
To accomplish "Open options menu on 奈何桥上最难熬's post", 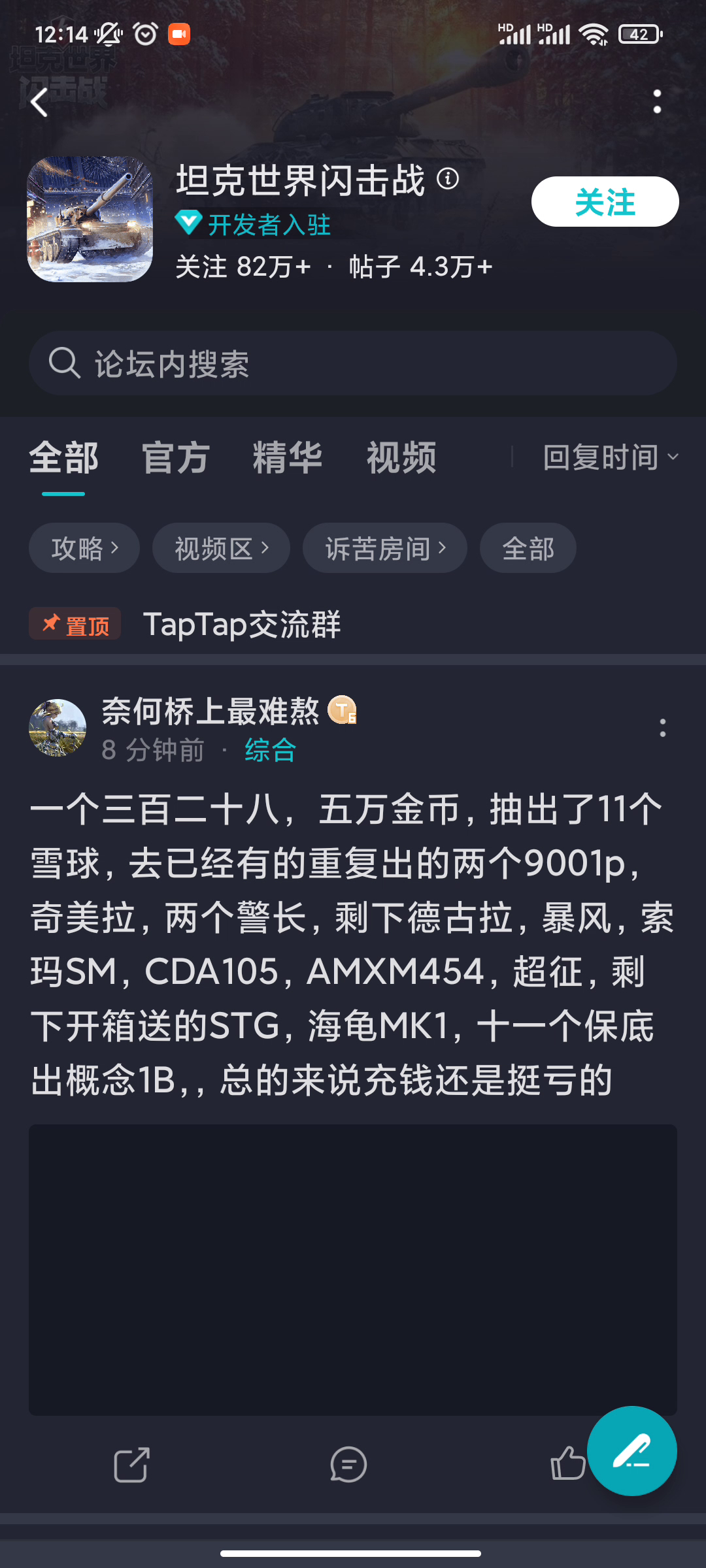I will 663,728.
